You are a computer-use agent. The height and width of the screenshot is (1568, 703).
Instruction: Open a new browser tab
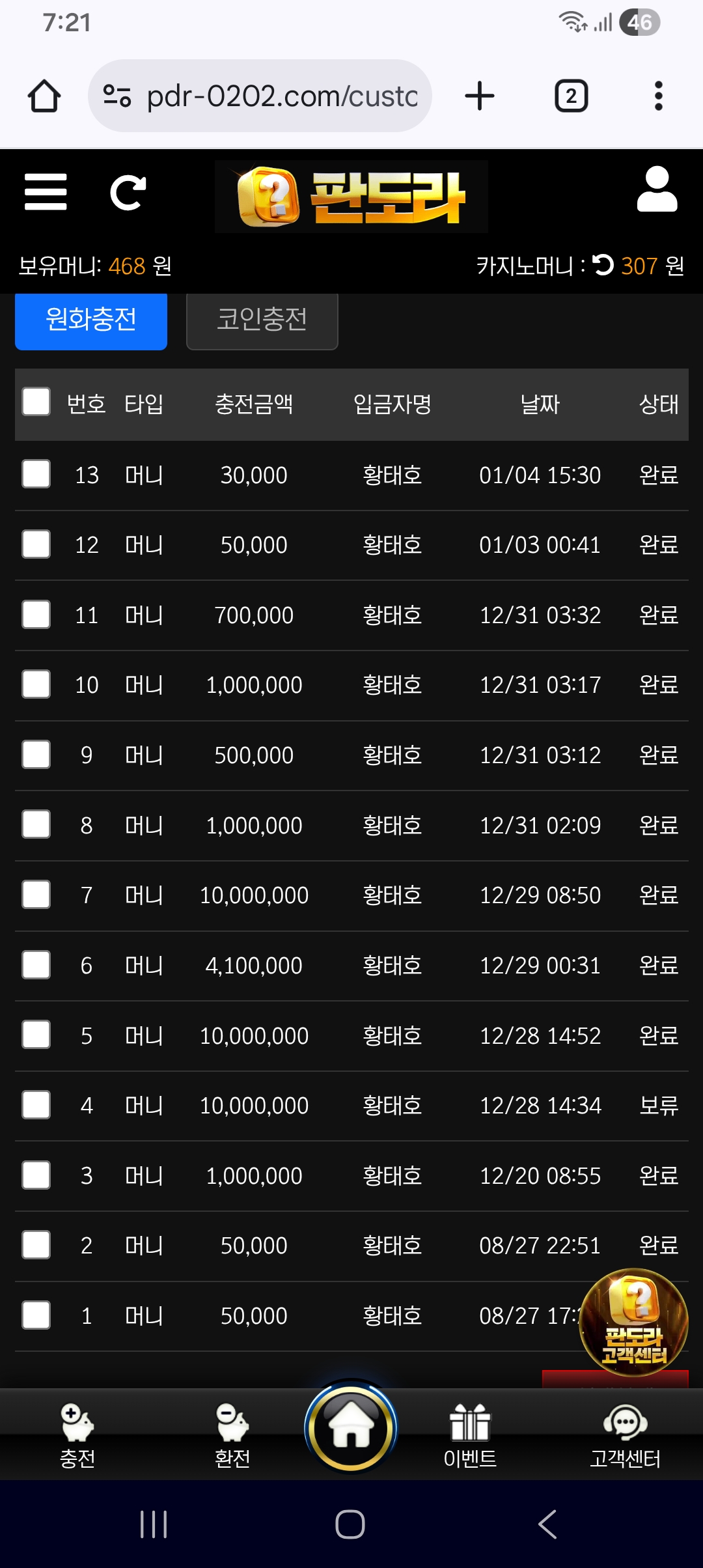480,96
